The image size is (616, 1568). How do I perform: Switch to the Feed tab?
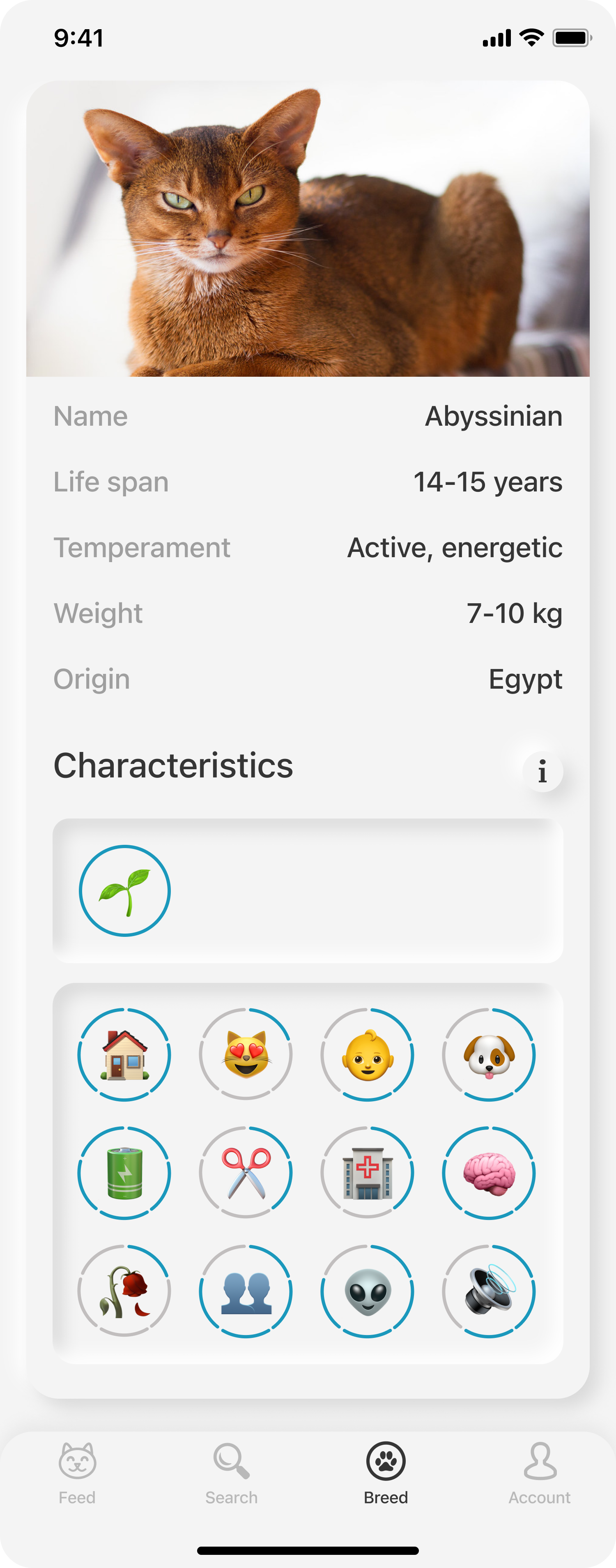[x=77, y=1471]
